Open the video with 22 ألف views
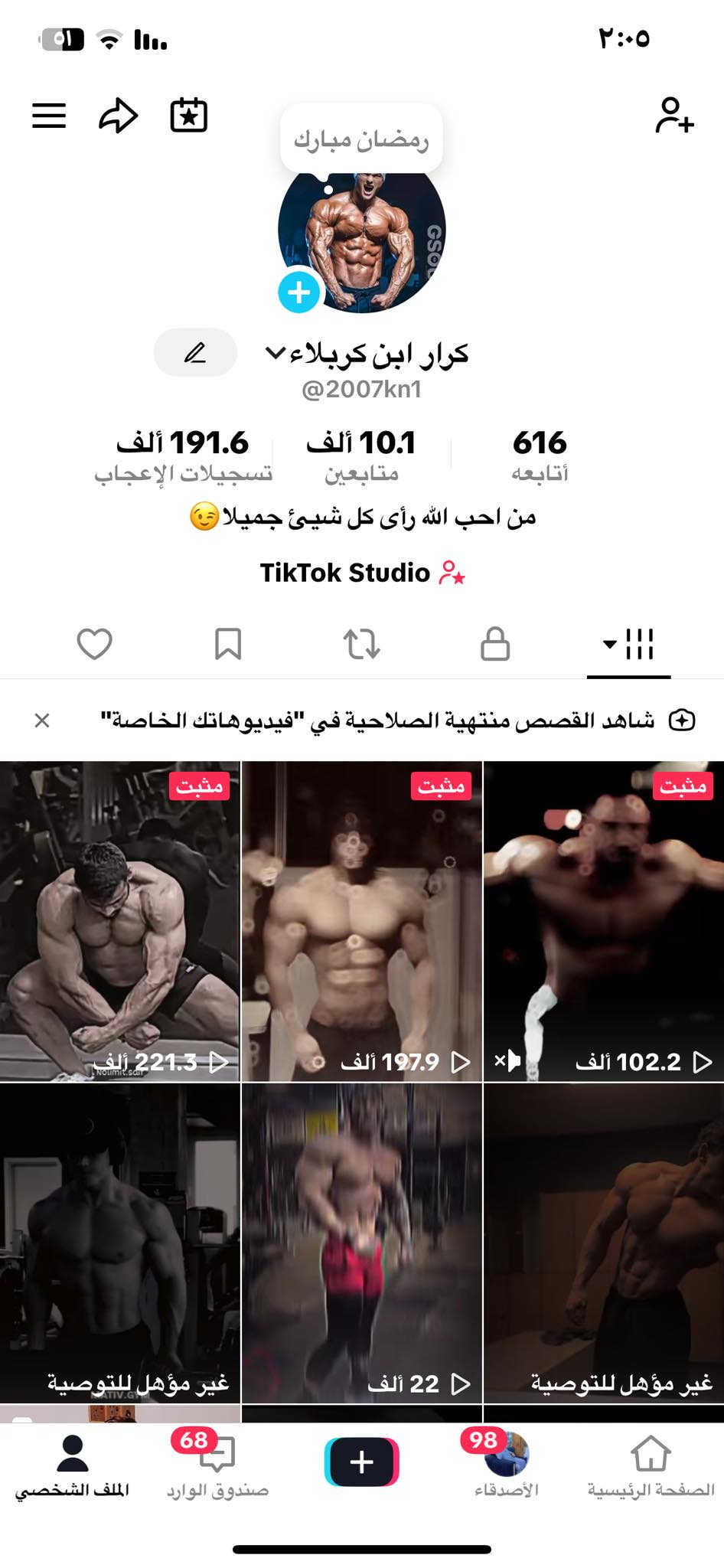 point(361,1243)
